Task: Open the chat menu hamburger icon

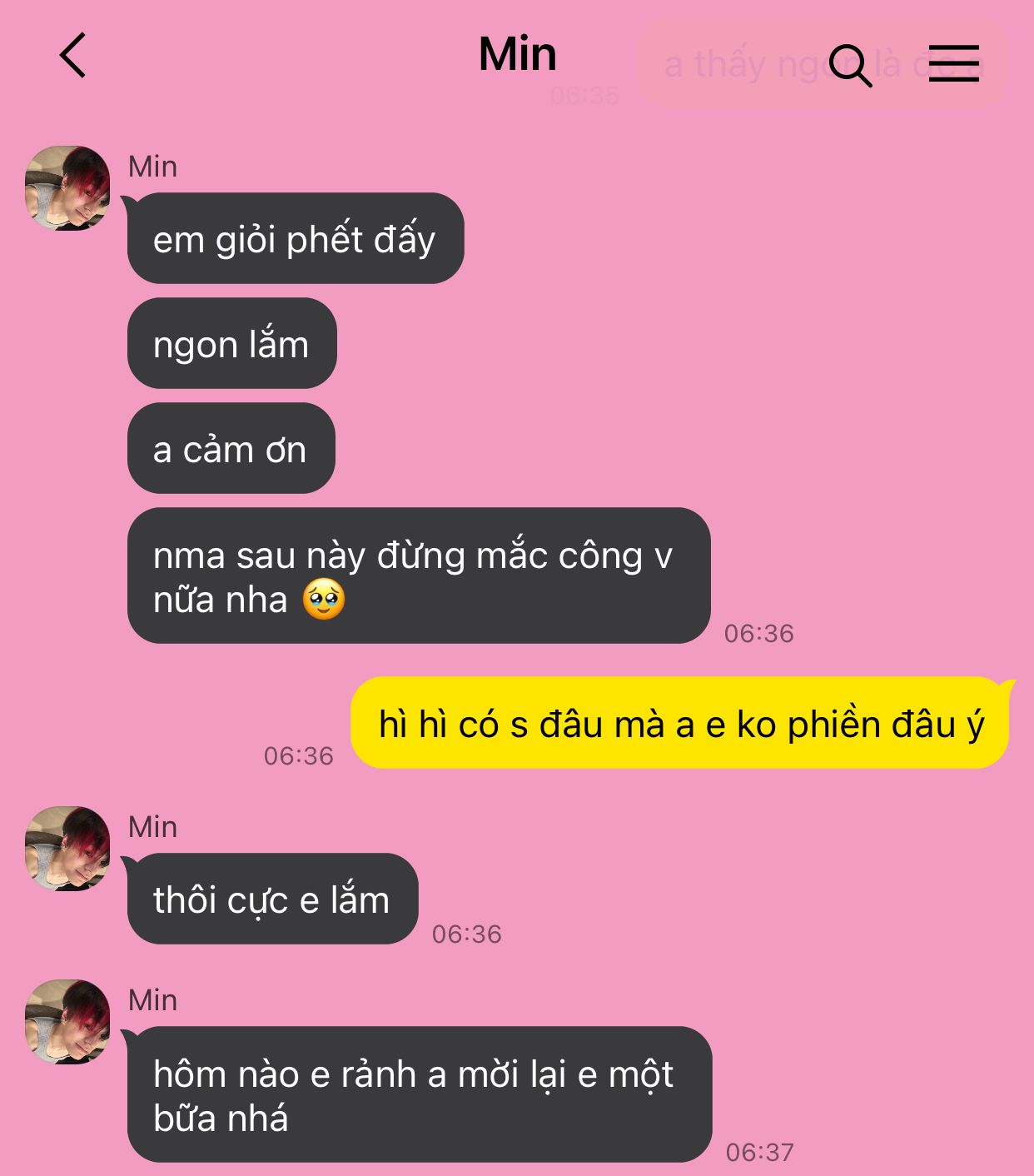Action: pos(953,63)
